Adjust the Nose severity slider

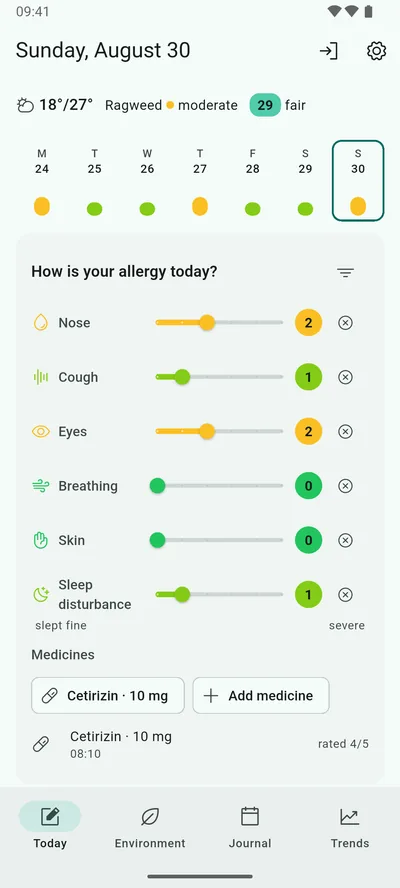[219, 323]
